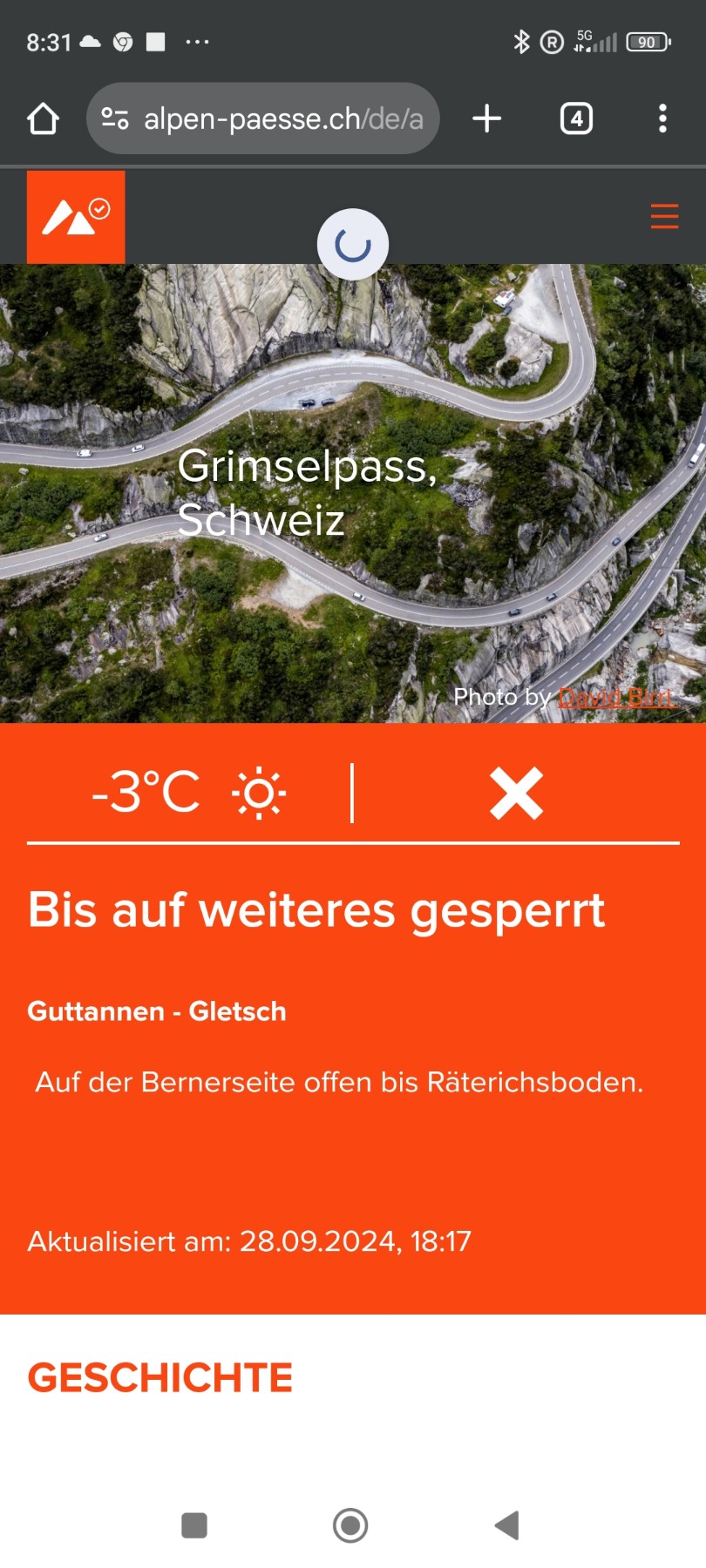The image size is (706, 1568).
Task: Tap the alpen-paesse.ch address bar
Action: pos(282,118)
